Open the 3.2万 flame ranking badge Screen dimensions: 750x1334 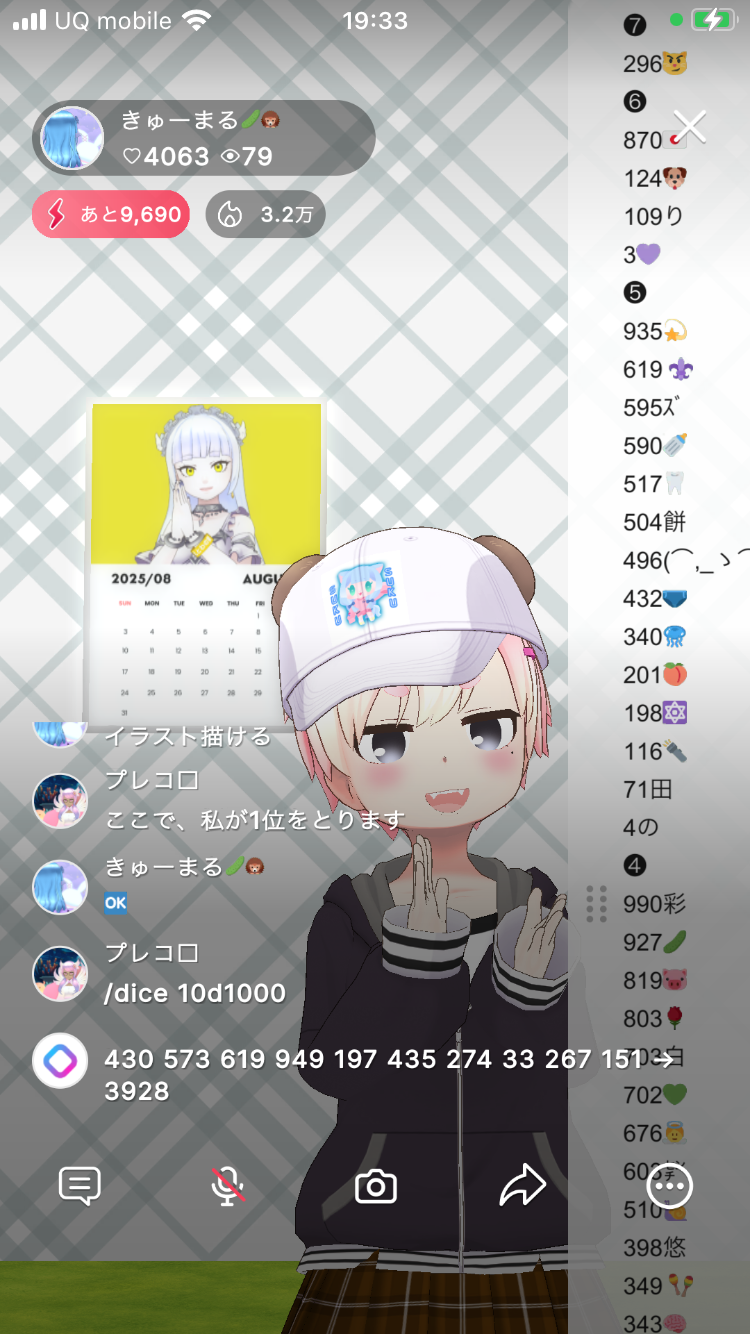(265, 214)
